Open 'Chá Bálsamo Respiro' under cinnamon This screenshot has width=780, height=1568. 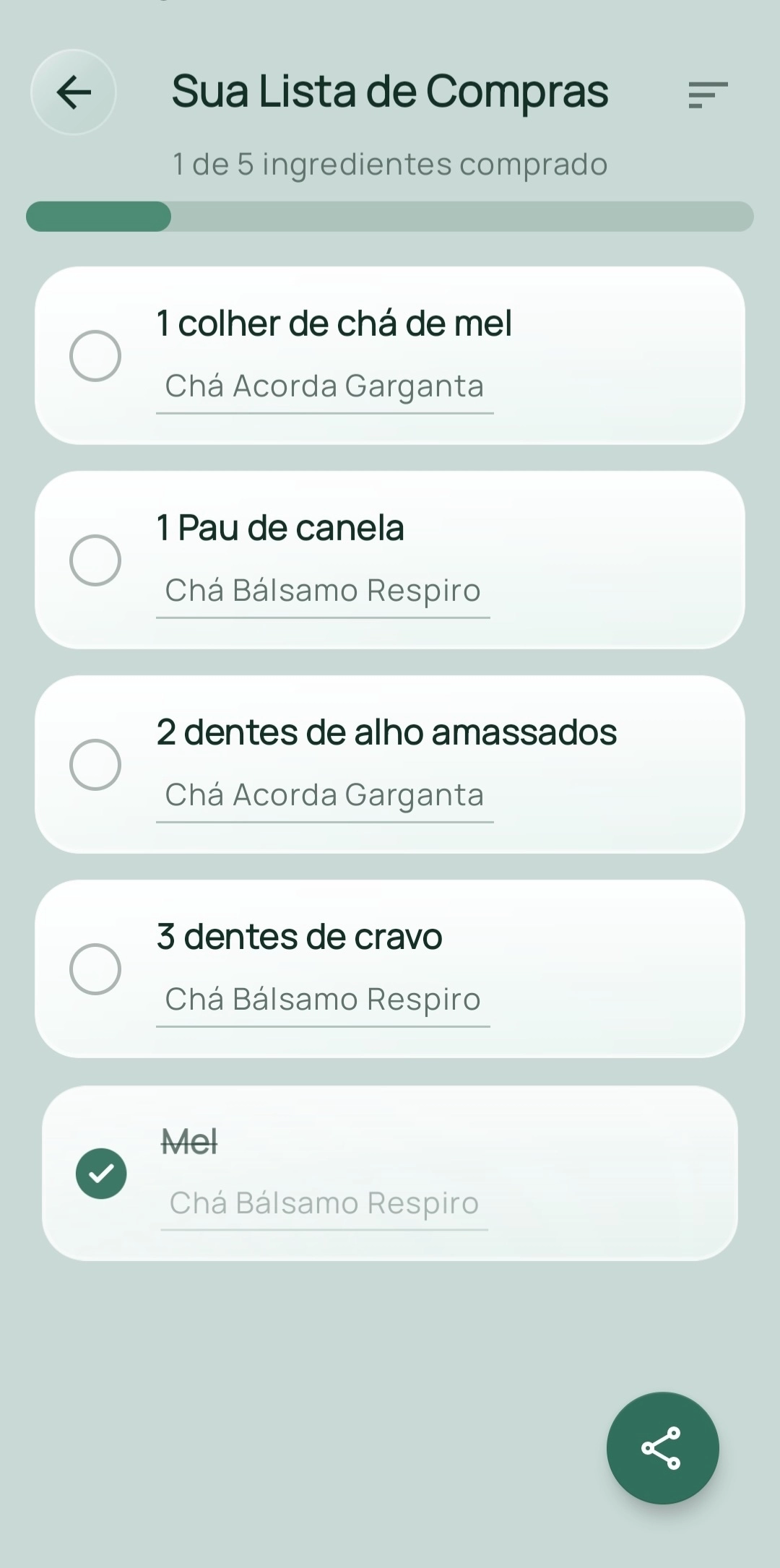324,590
